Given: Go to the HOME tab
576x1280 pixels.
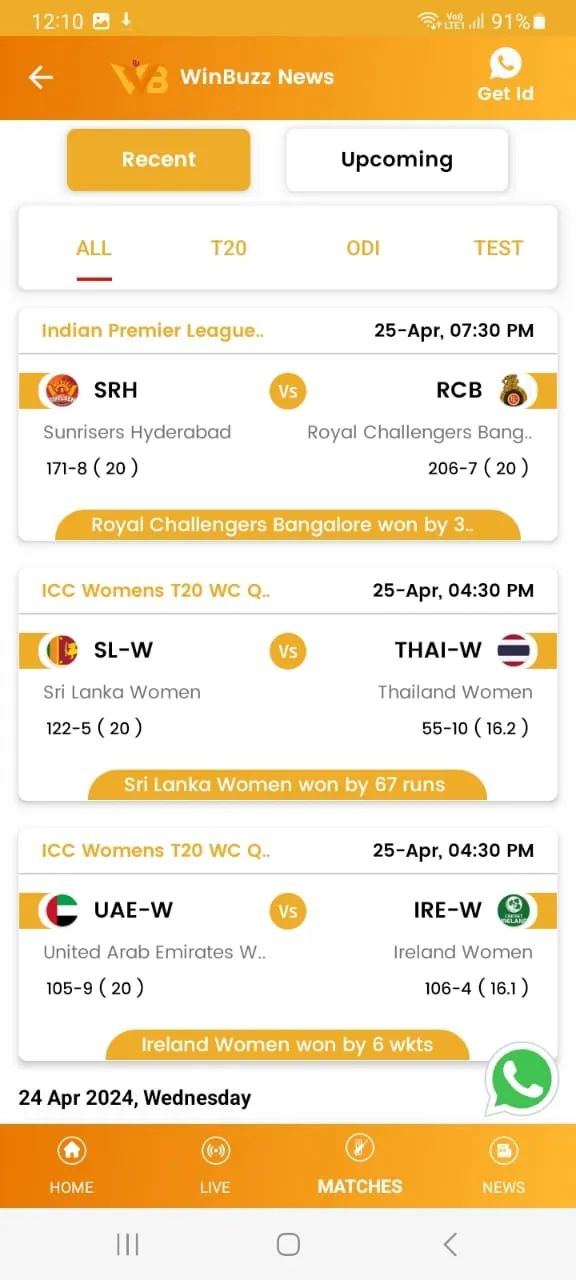Looking at the screenshot, I should (x=72, y=1166).
